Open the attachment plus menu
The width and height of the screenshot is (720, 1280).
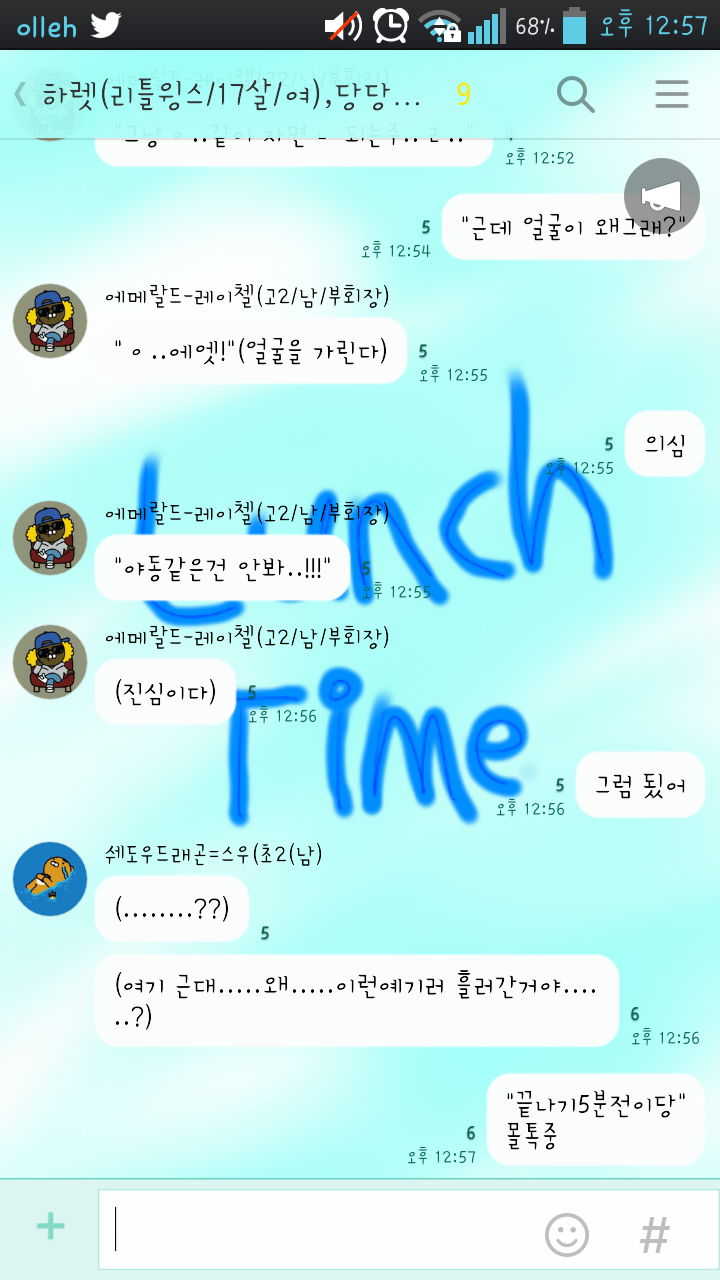click(50, 1226)
